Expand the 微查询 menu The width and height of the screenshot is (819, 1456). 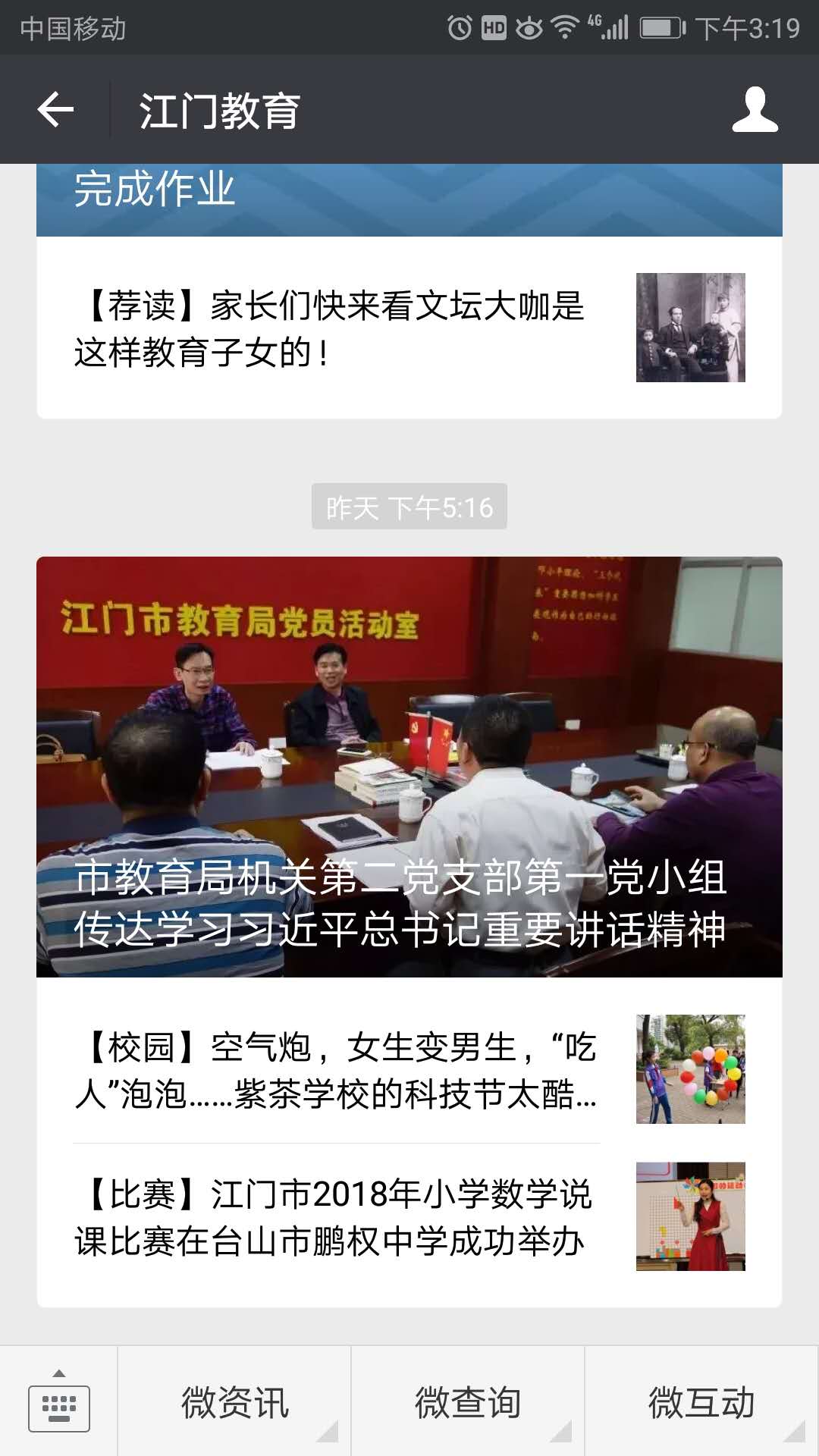[x=468, y=1401]
